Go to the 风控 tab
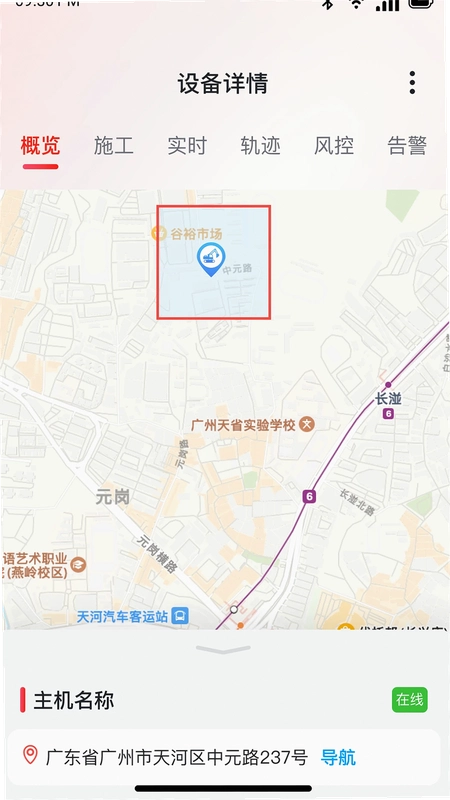This screenshot has height=800, width=450. click(334, 146)
